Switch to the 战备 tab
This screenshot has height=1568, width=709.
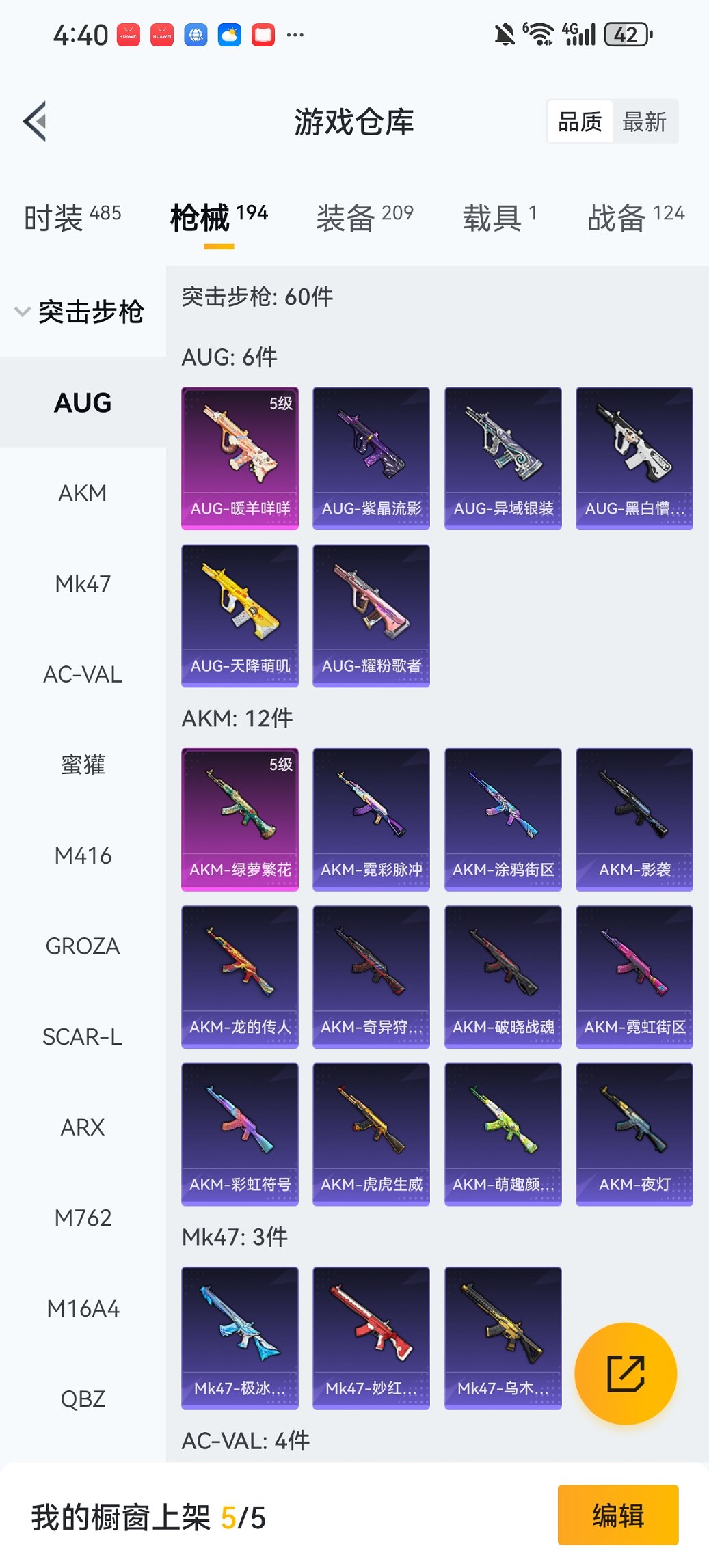pos(636,218)
